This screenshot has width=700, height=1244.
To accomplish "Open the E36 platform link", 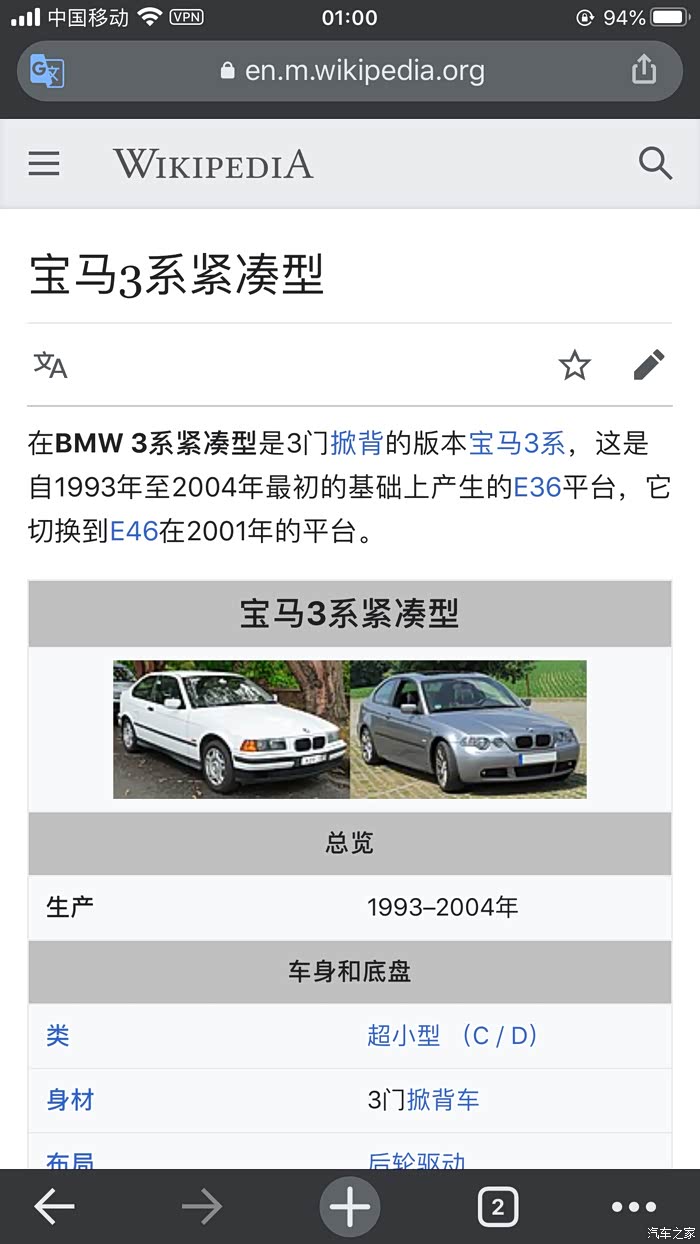I will tap(538, 487).
